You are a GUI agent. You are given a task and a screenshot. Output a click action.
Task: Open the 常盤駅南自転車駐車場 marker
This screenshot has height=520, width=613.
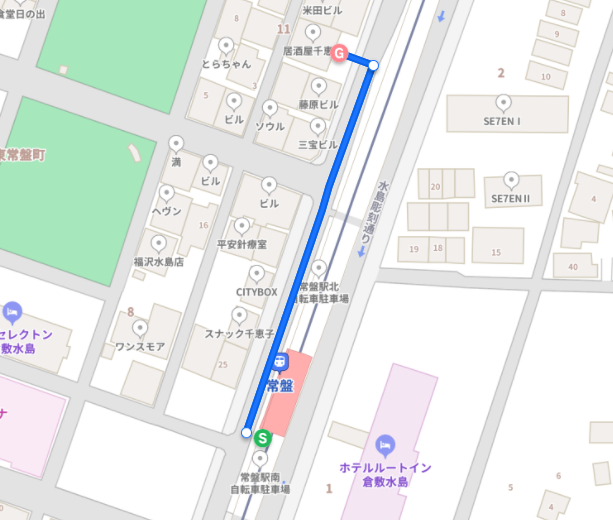coord(261,459)
